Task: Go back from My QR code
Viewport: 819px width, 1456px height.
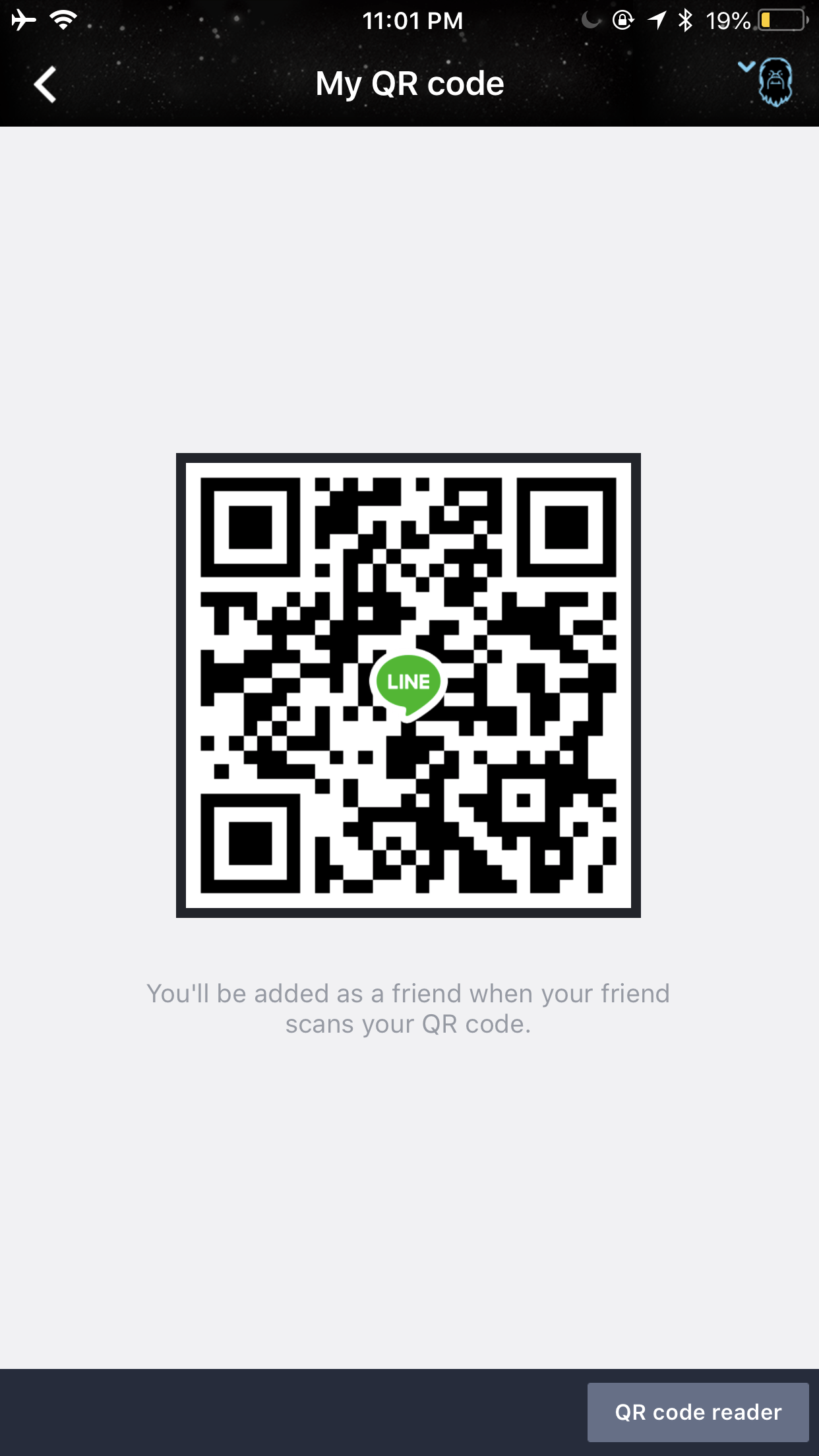Action: 45,84
